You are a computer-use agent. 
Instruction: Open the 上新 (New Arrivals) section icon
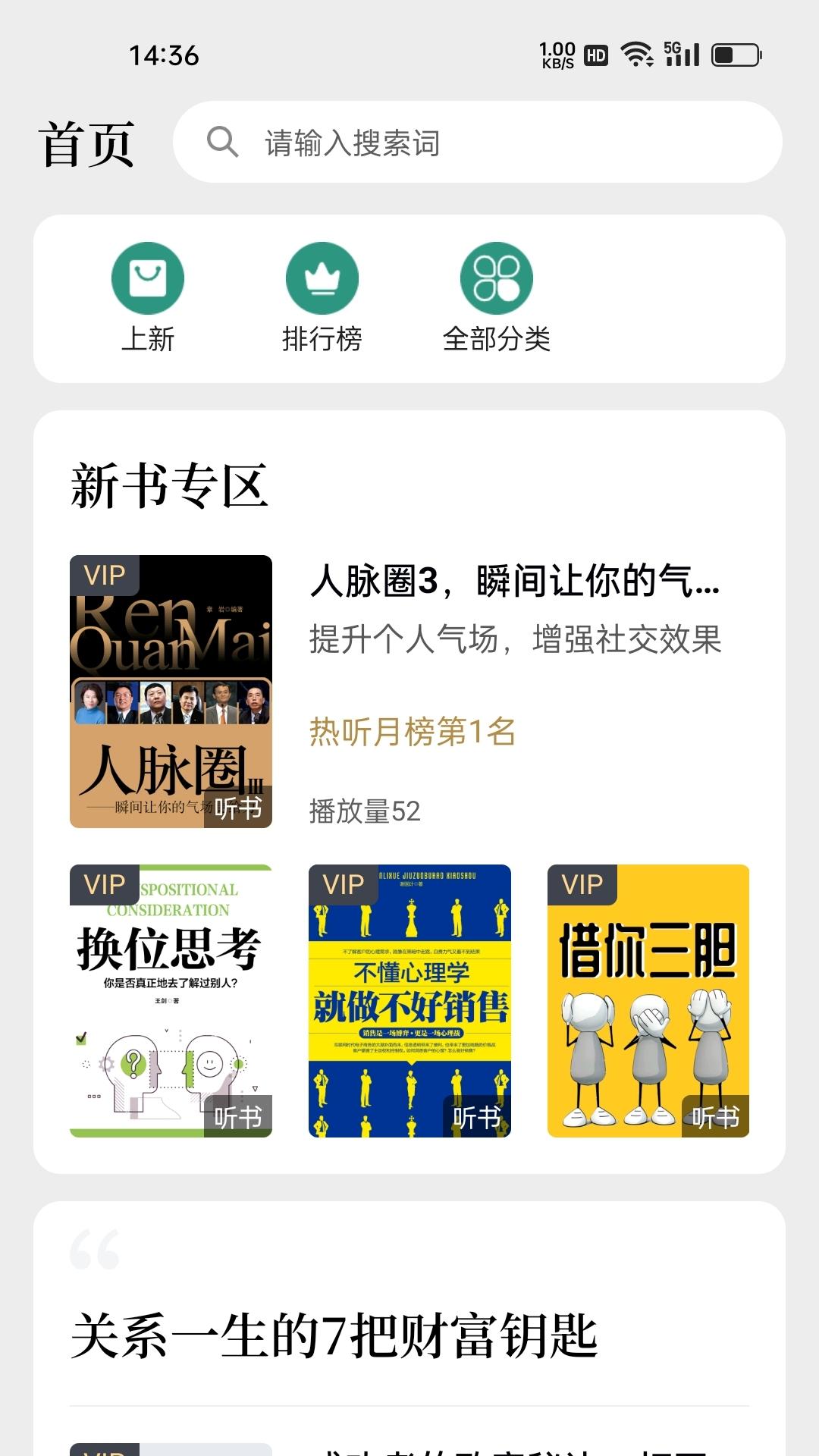click(x=149, y=278)
